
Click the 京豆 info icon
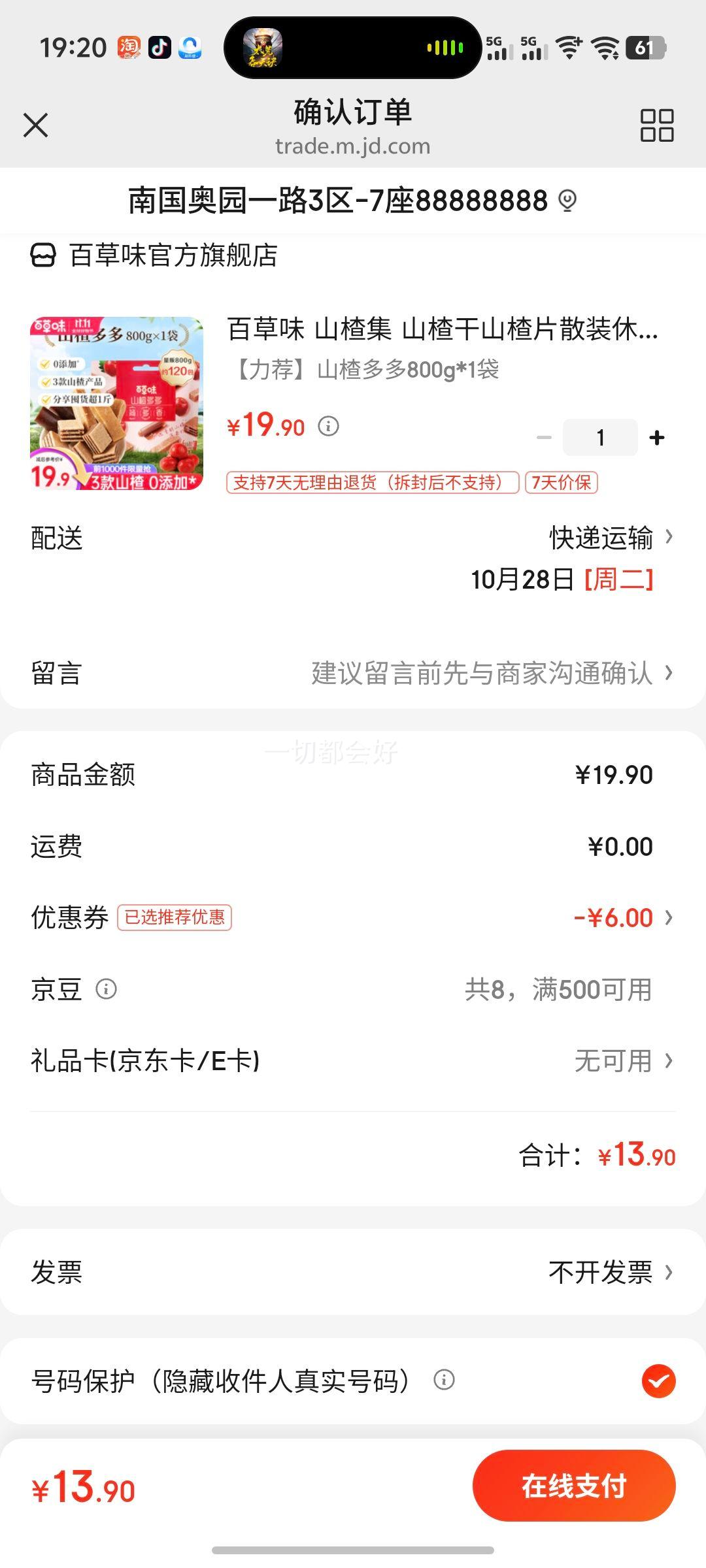pyautogui.click(x=107, y=988)
